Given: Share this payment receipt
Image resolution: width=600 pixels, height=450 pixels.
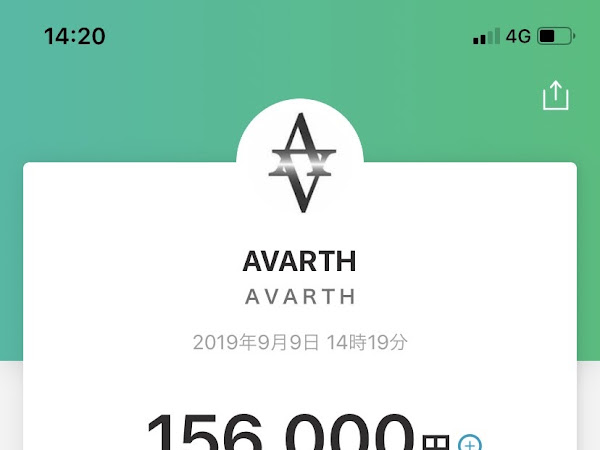Looking at the screenshot, I should coord(555,95).
